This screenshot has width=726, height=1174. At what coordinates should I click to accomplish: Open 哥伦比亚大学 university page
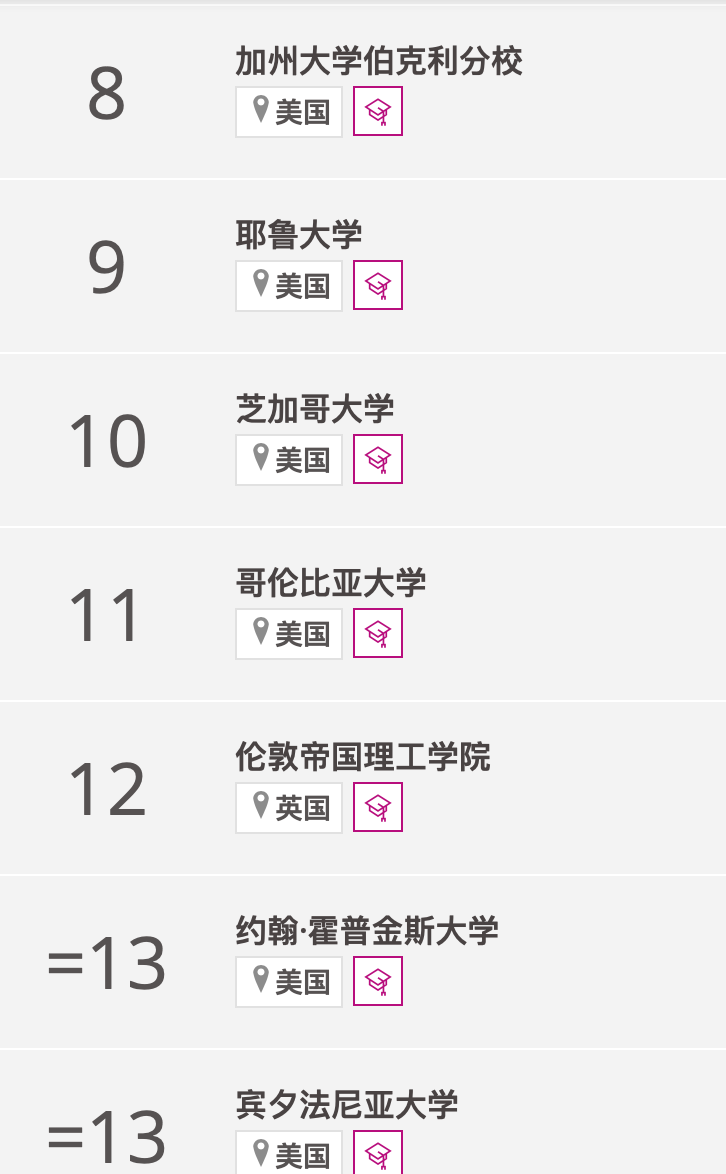(x=331, y=583)
